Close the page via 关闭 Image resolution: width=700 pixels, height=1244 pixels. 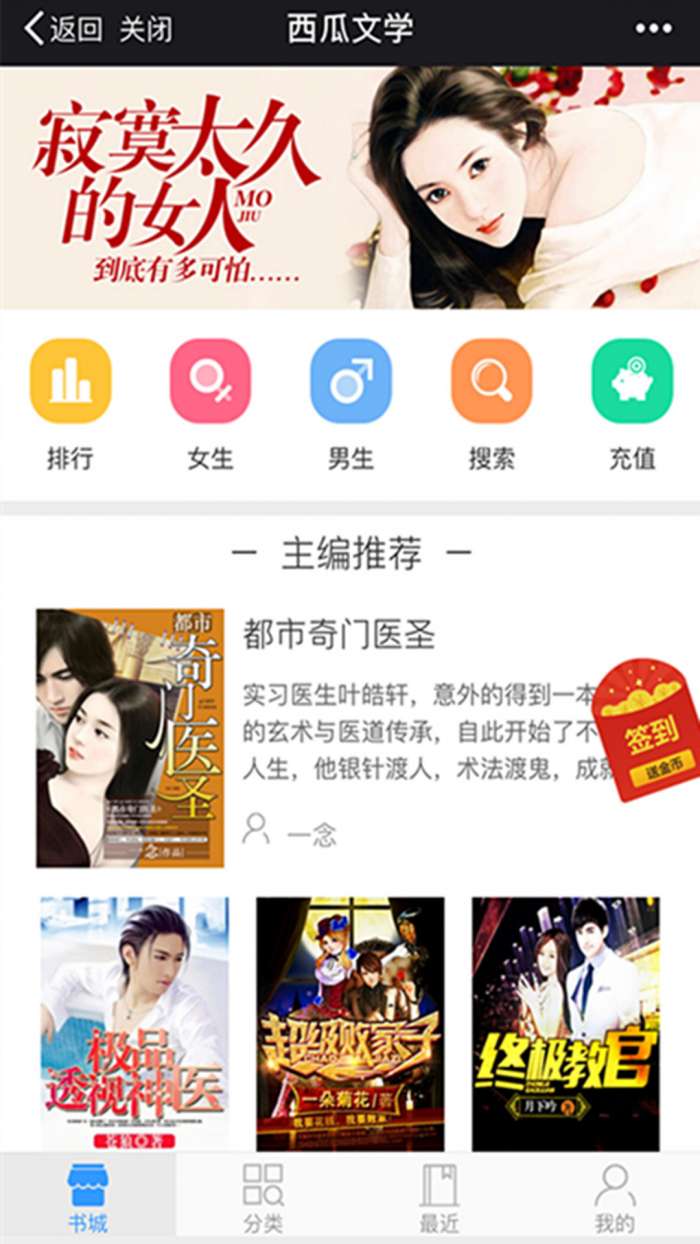coord(146,29)
